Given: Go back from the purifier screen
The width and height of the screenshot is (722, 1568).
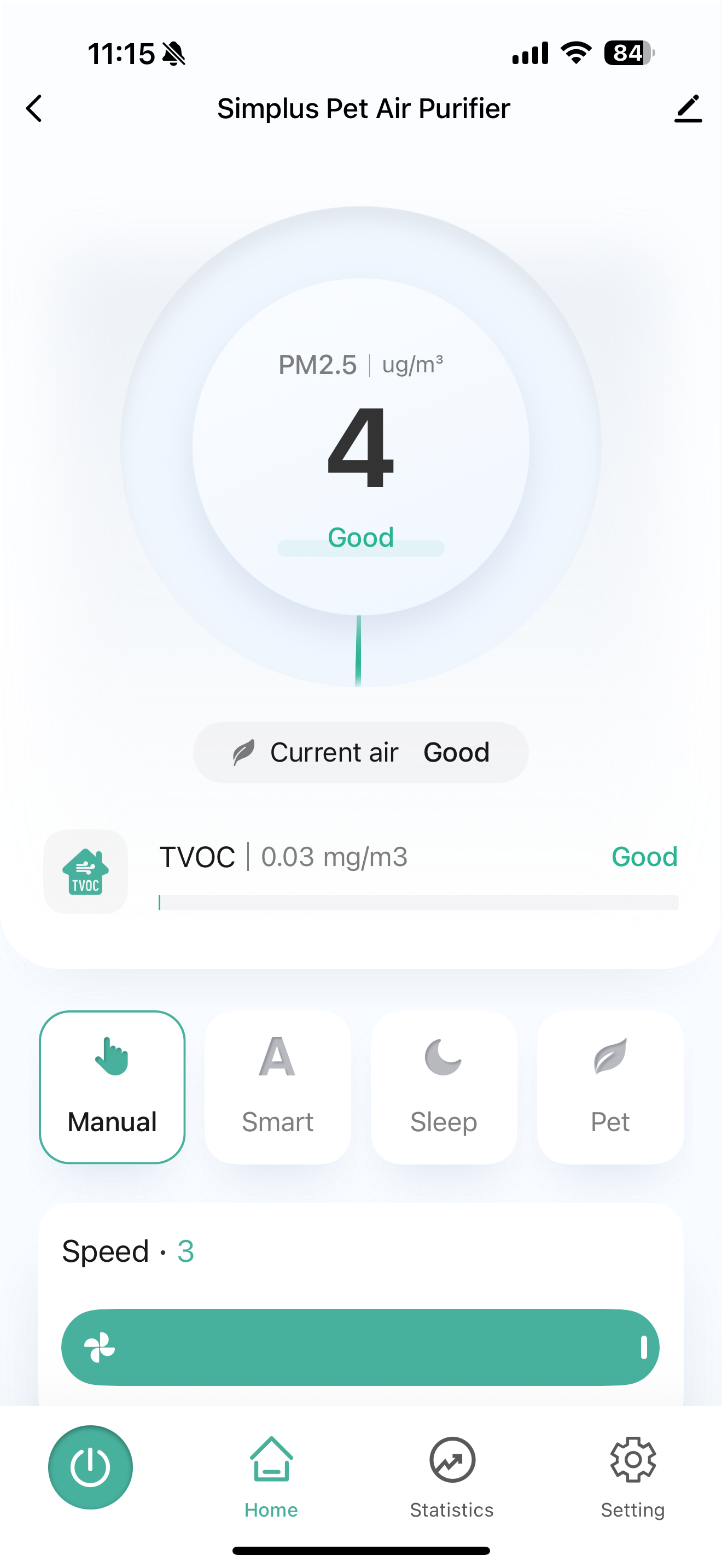Looking at the screenshot, I should pyautogui.click(x=34, y=108).
